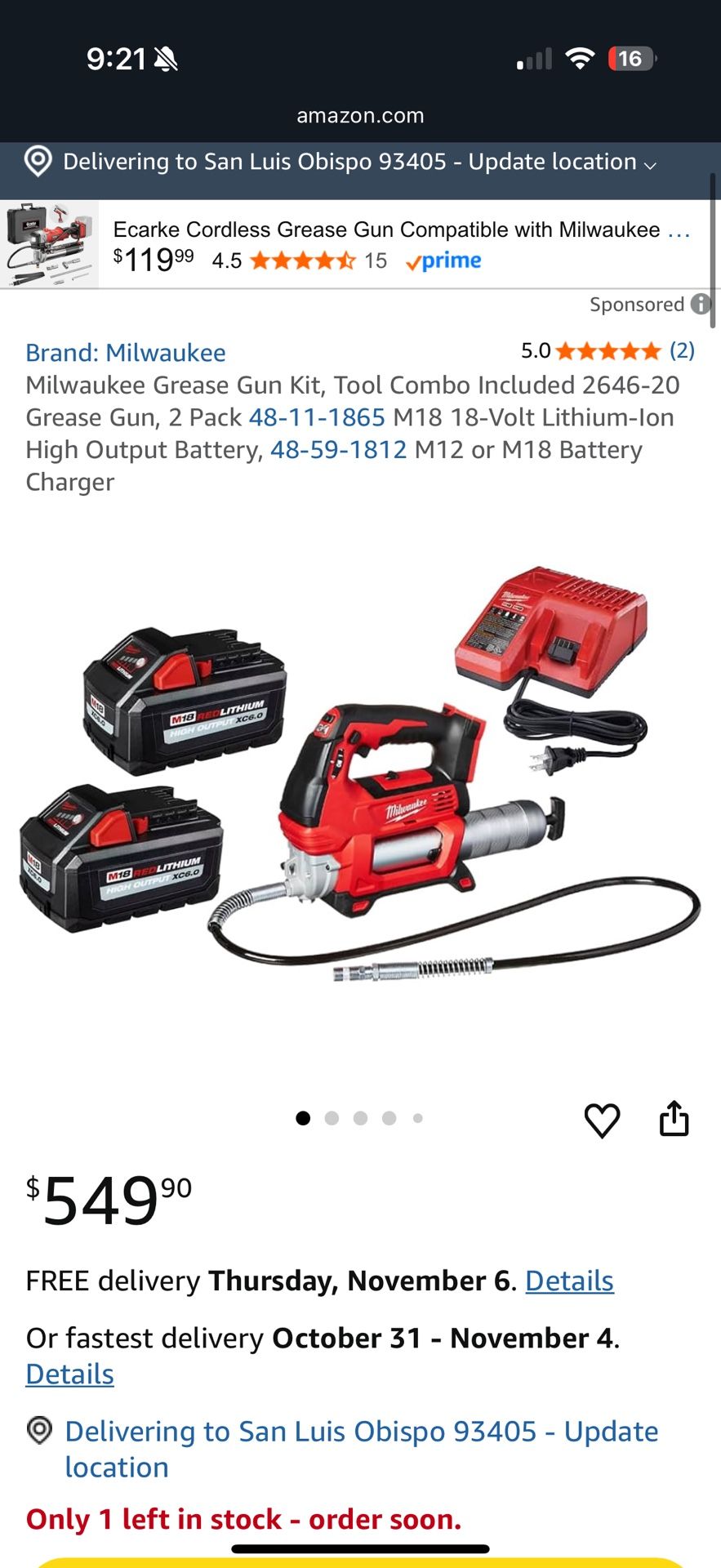Tap the amazon.com address bar
The width and height of the screenshot is (721, 1568).
coord(360,115)
